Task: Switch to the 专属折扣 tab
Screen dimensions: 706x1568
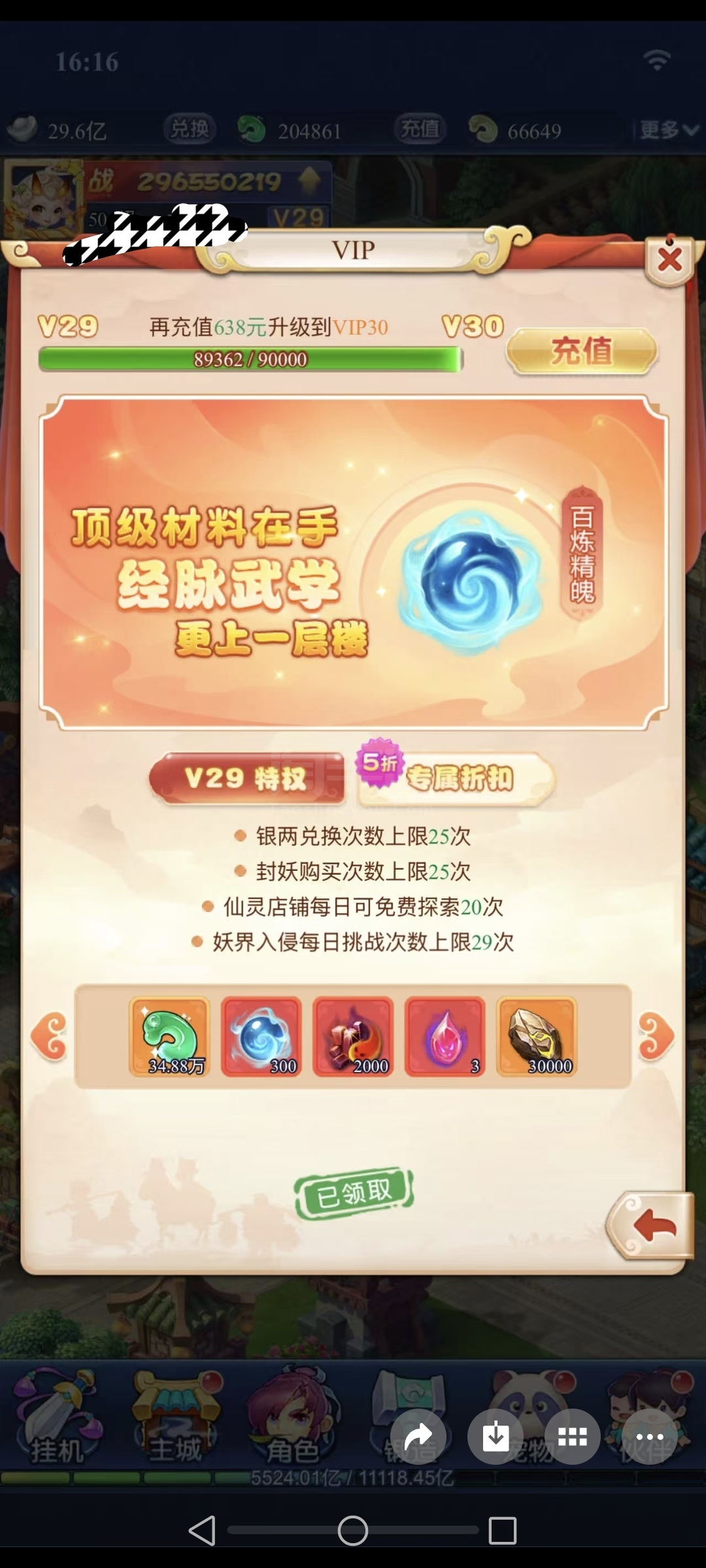Action: (456, 776)
